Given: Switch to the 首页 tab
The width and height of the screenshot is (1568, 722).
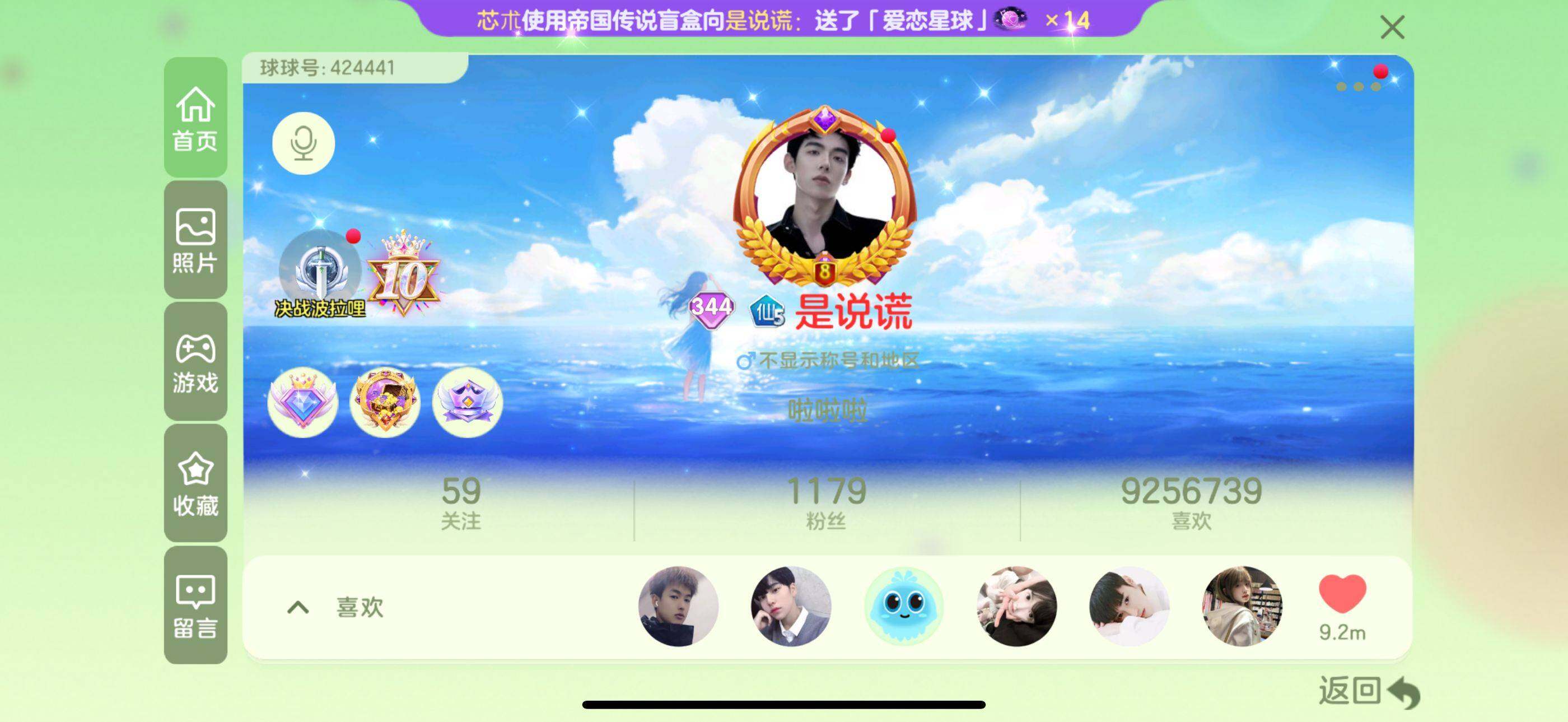Looking at the screenshot, I should (x=195, y=118).
